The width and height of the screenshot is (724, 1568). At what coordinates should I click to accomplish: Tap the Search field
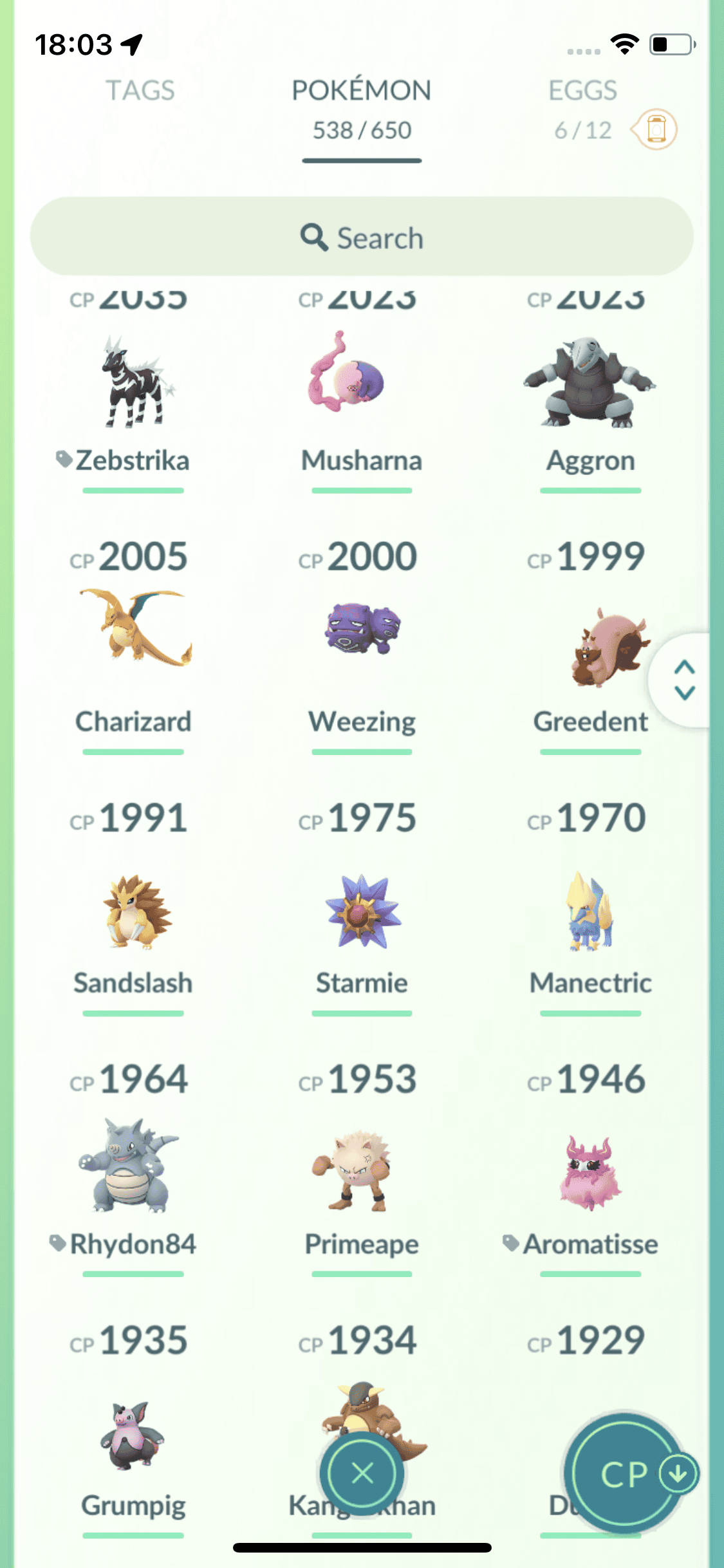(362, 238)
